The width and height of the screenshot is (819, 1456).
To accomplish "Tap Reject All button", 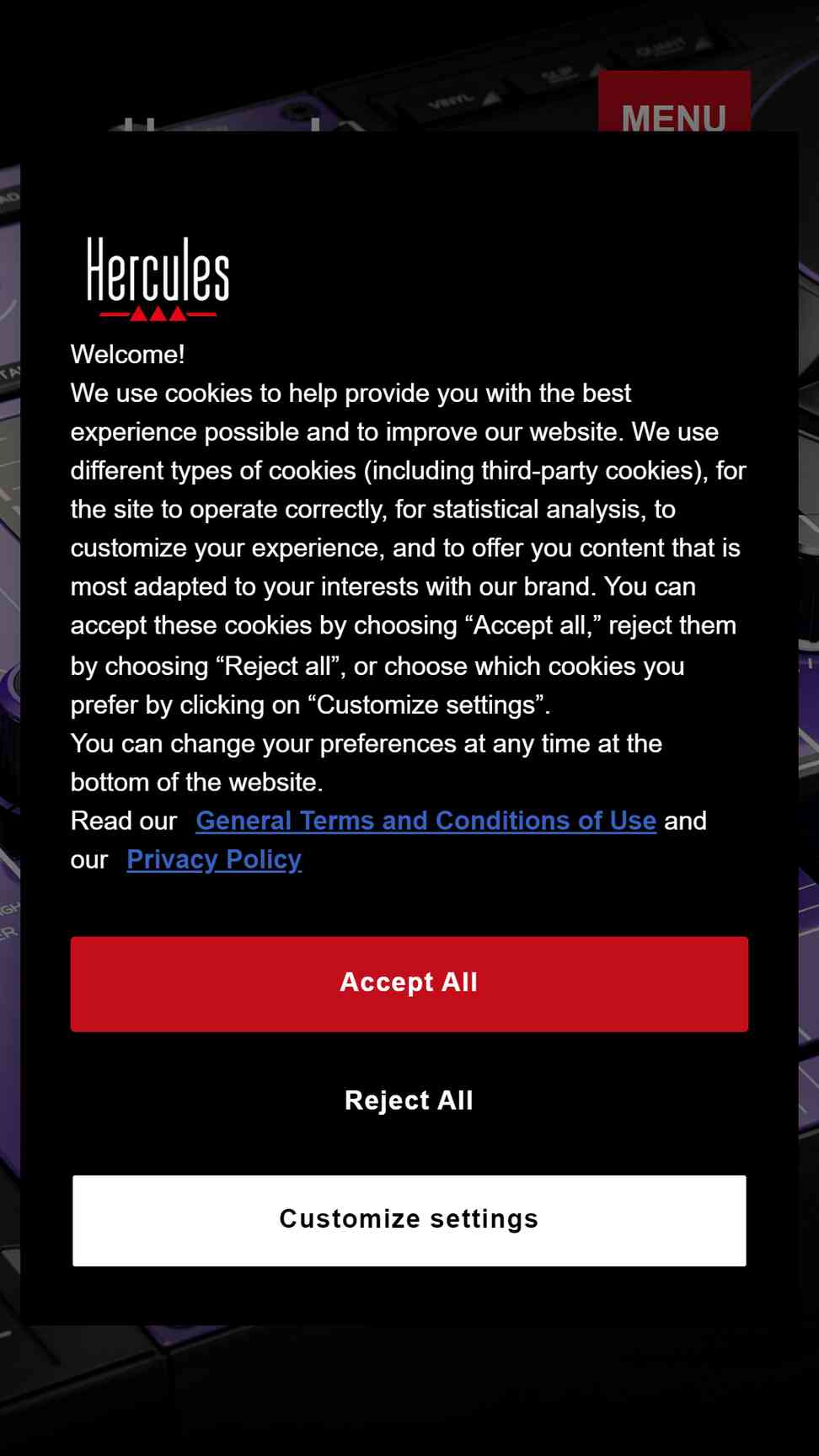I will pos(409,1100).
